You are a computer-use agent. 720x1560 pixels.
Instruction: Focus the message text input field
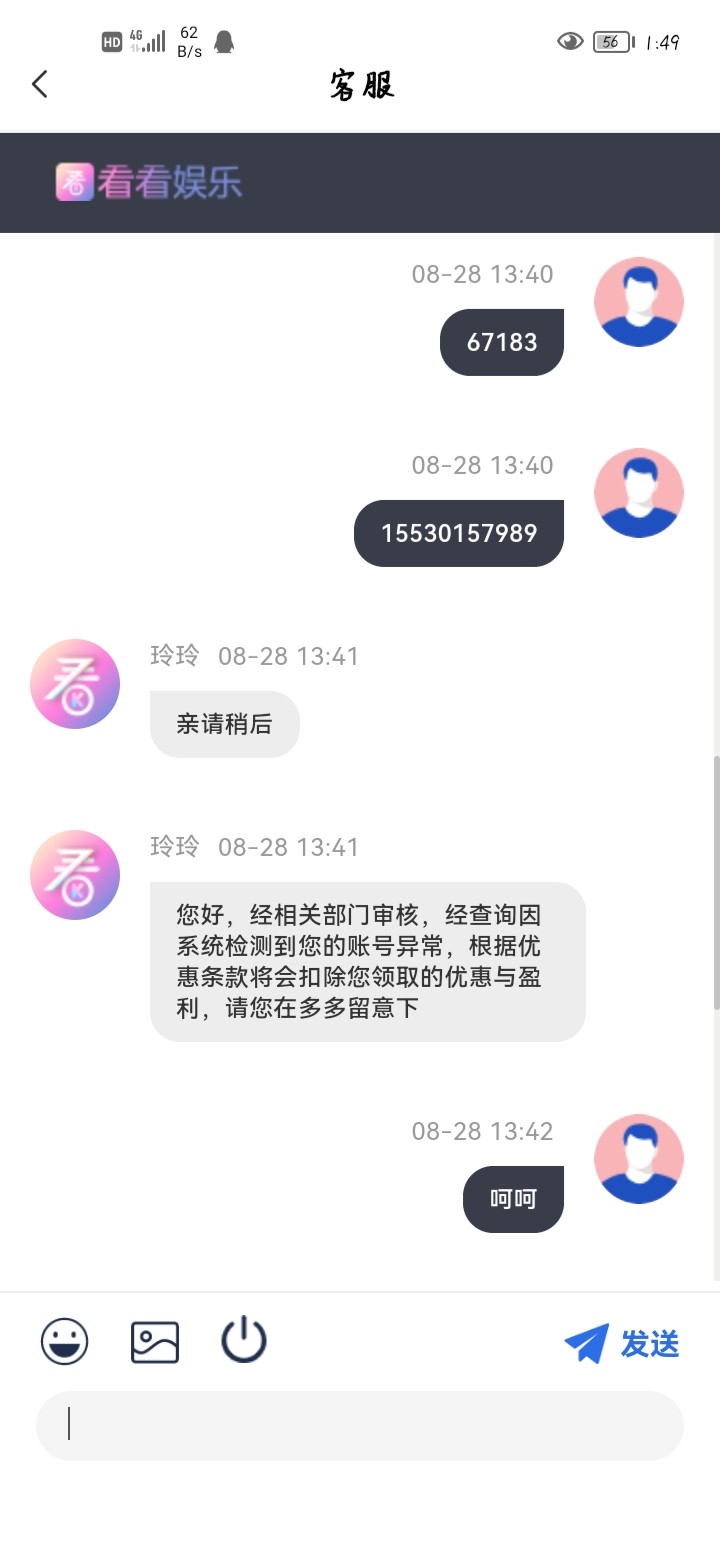[360, 1425]
